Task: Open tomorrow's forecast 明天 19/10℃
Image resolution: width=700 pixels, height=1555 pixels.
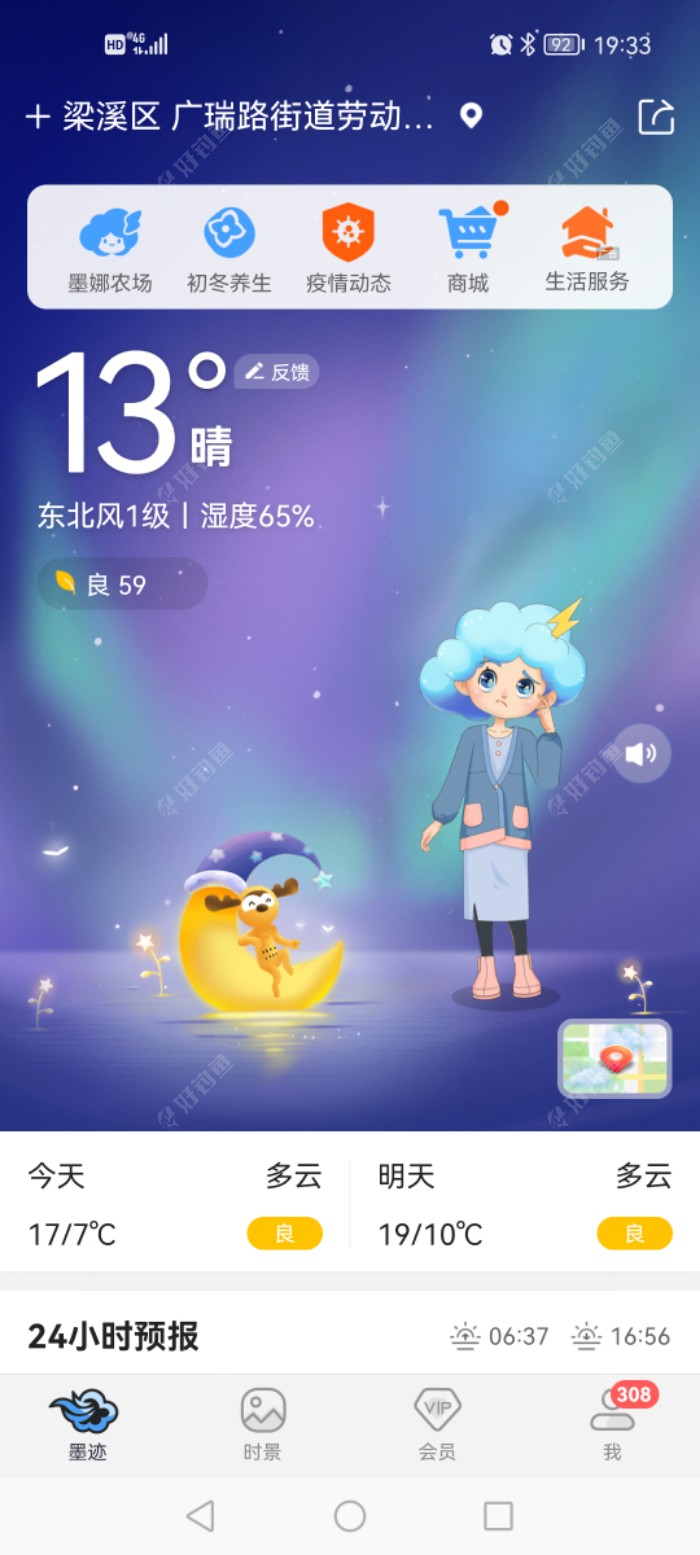Action: (x=524, y=1204)
